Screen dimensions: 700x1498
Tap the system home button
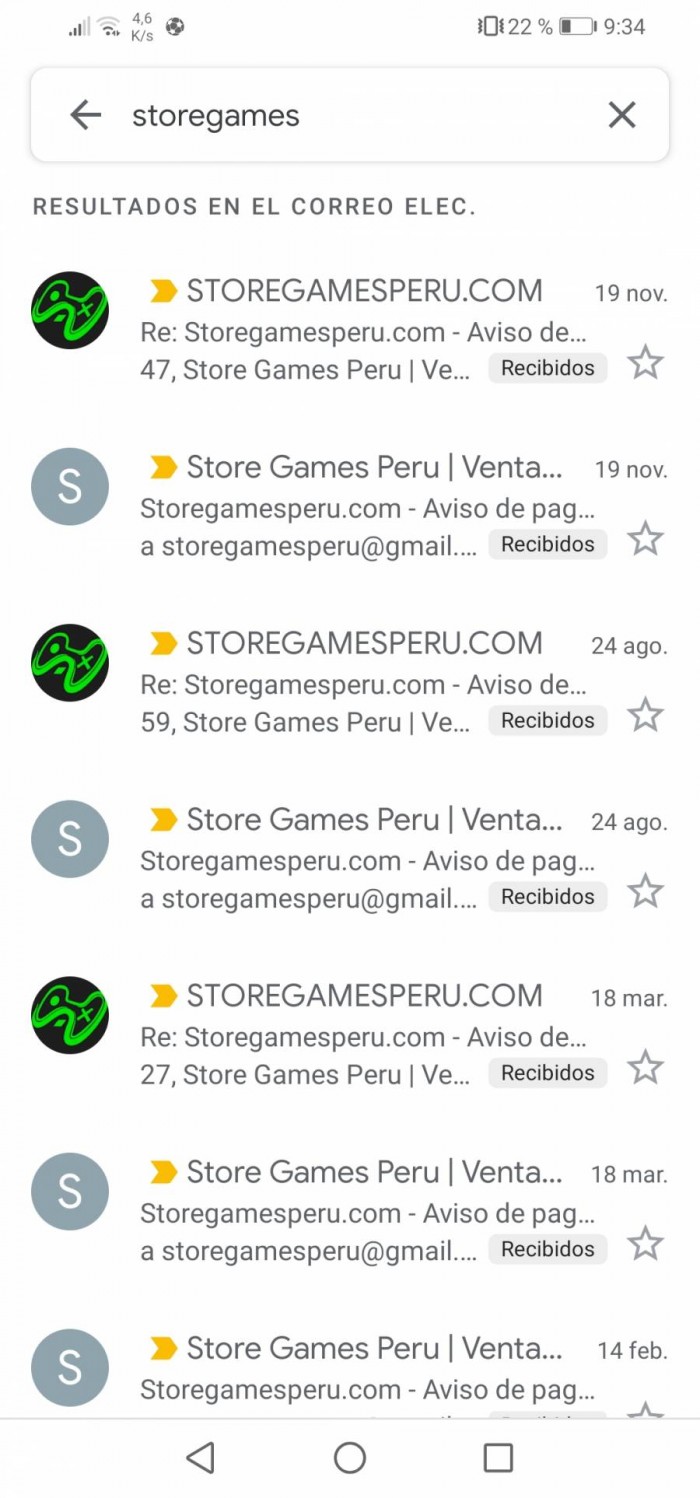350,1458
